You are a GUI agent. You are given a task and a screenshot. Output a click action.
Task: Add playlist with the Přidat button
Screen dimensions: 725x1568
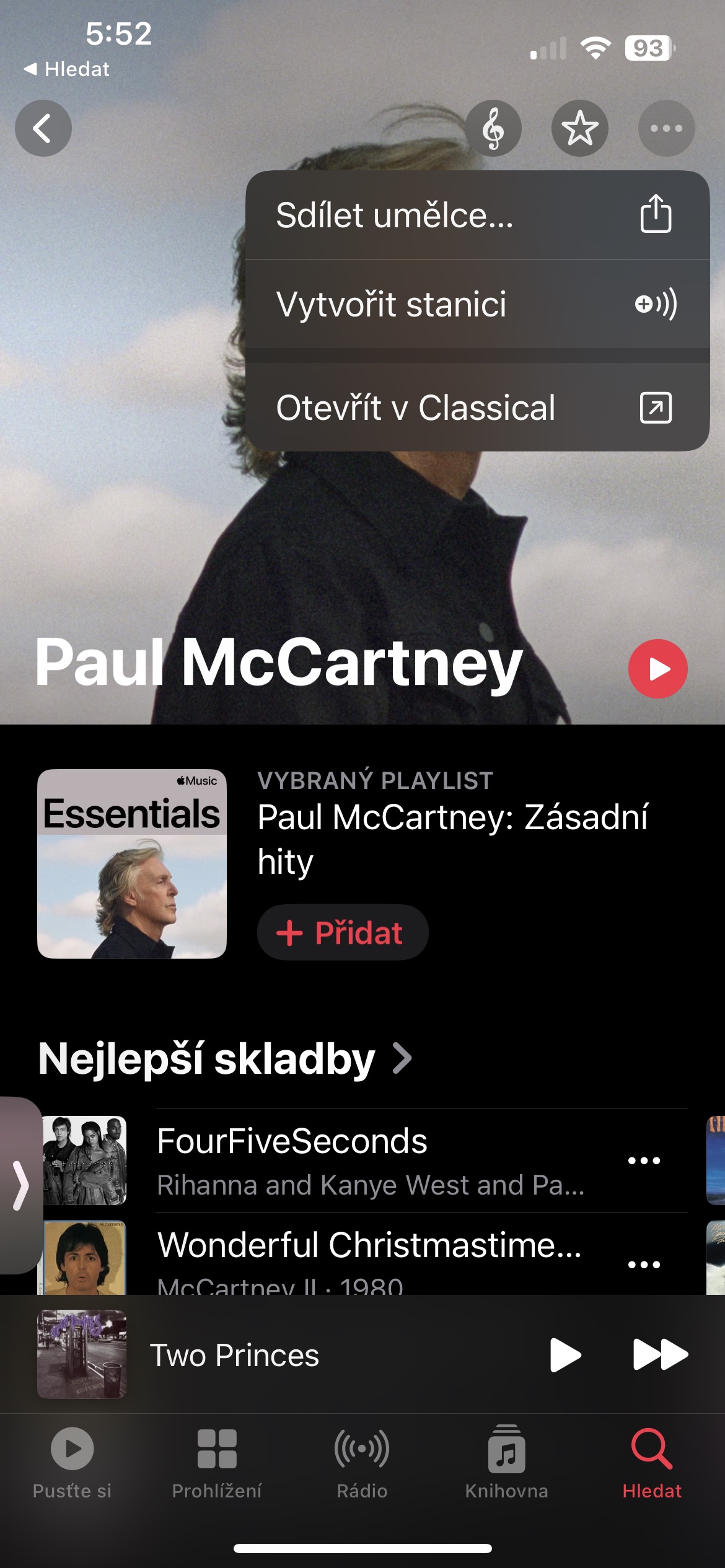(342, 932)
